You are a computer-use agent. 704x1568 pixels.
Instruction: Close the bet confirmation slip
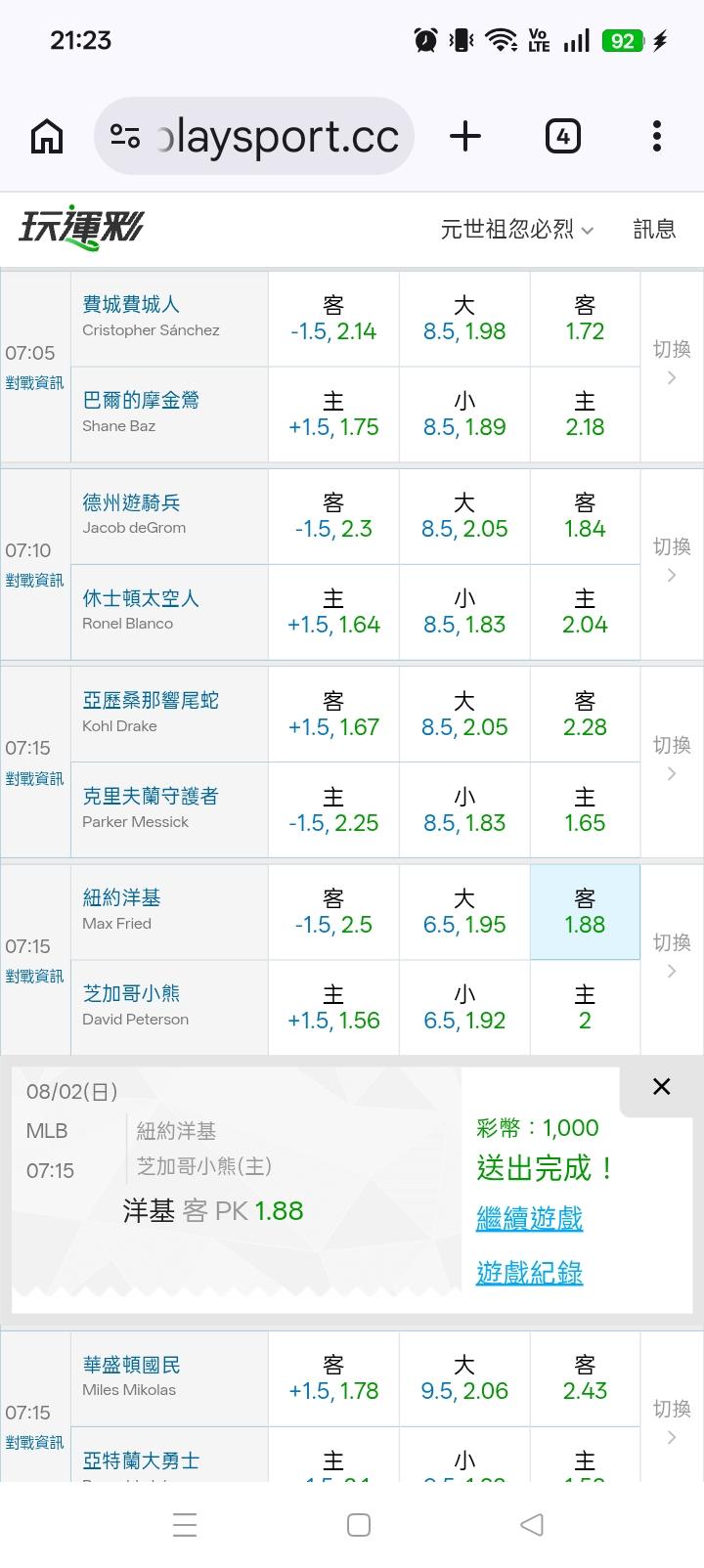[662, 1086]
